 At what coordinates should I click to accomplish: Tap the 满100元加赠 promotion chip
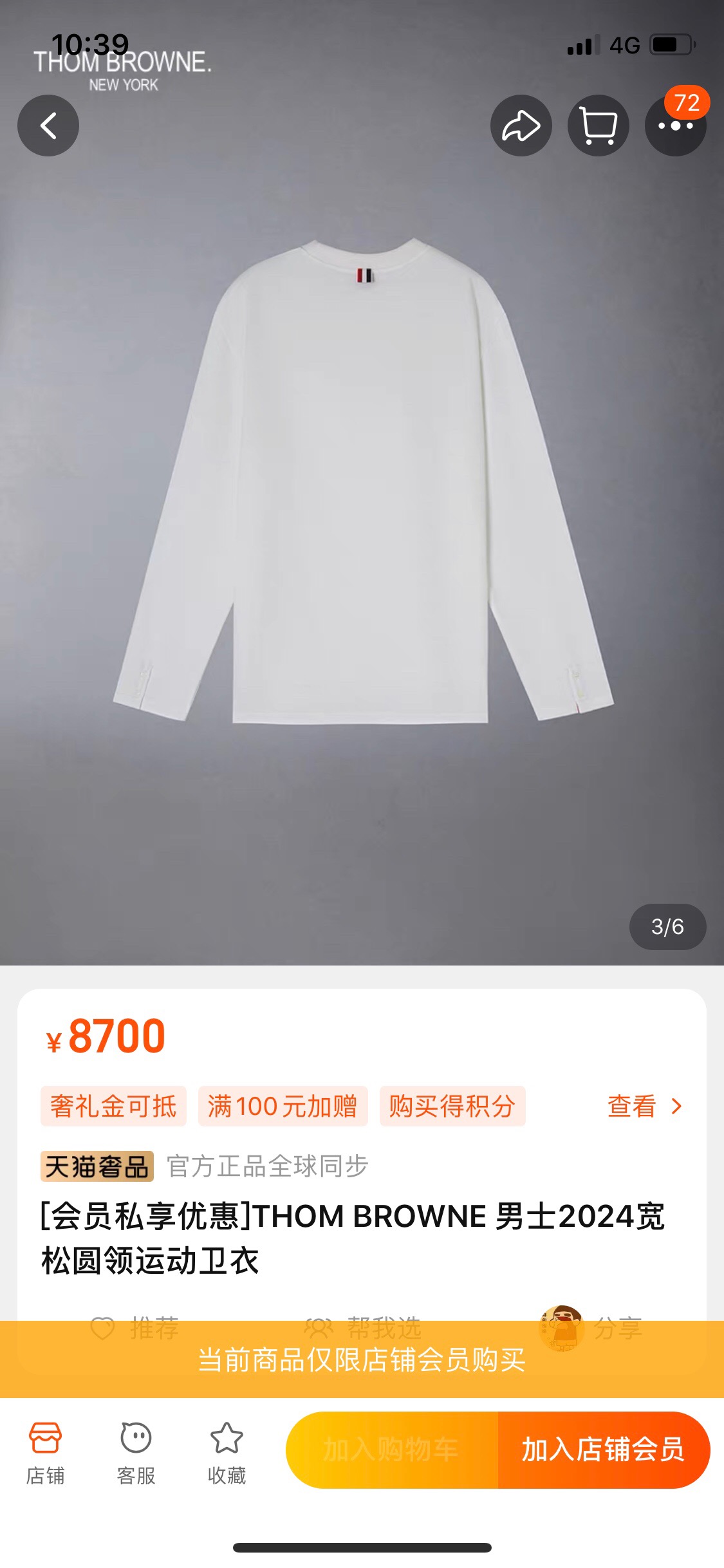pyautogui.click(x=283, y=1106)
